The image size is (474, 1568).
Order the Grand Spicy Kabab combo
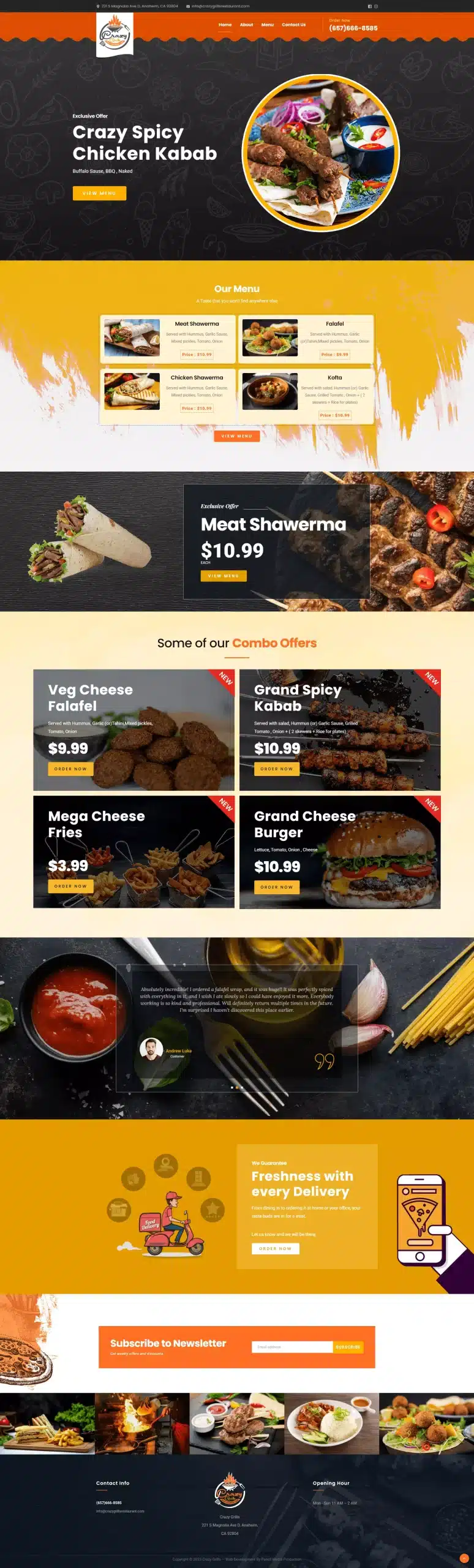[277, 769]
